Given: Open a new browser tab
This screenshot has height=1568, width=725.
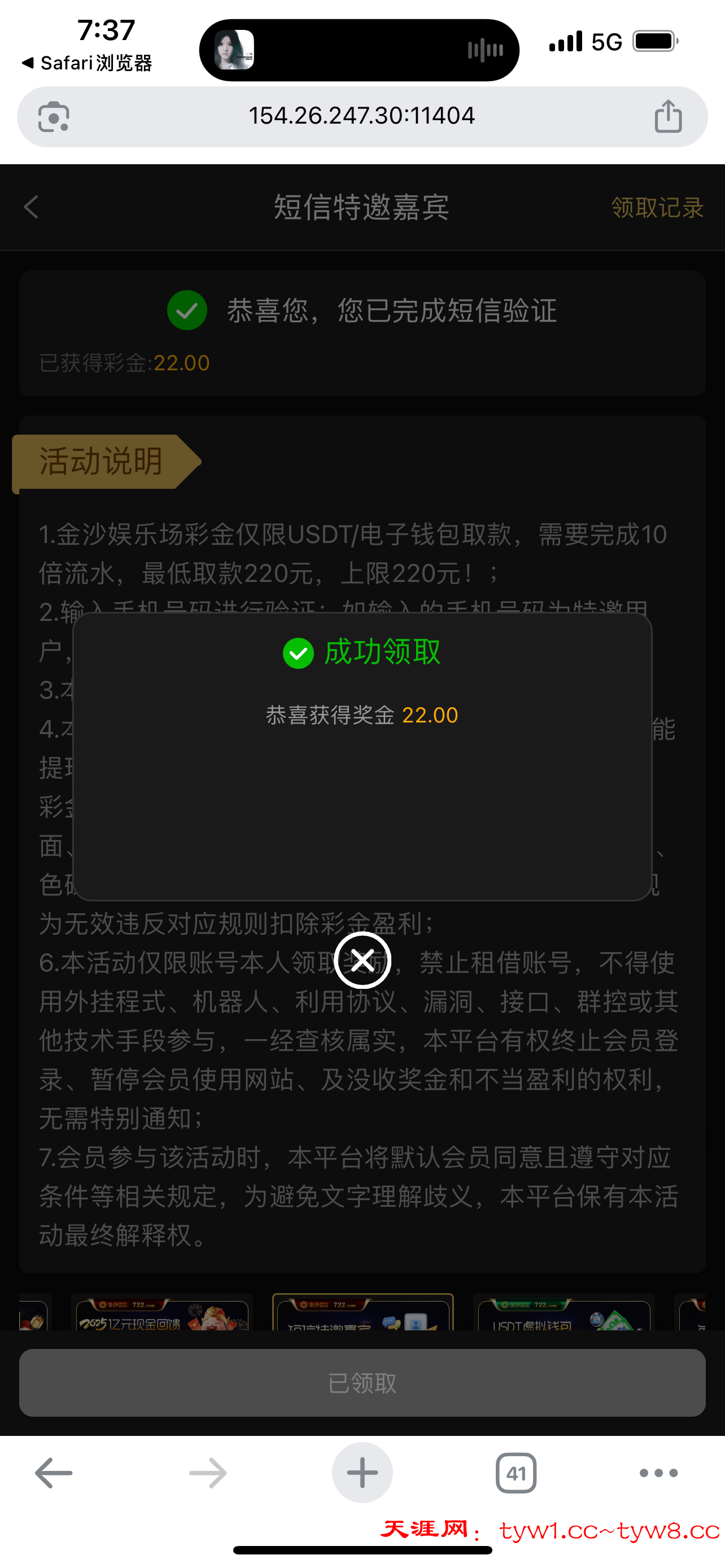Looking at the screenshot, I should [362, 1473].
